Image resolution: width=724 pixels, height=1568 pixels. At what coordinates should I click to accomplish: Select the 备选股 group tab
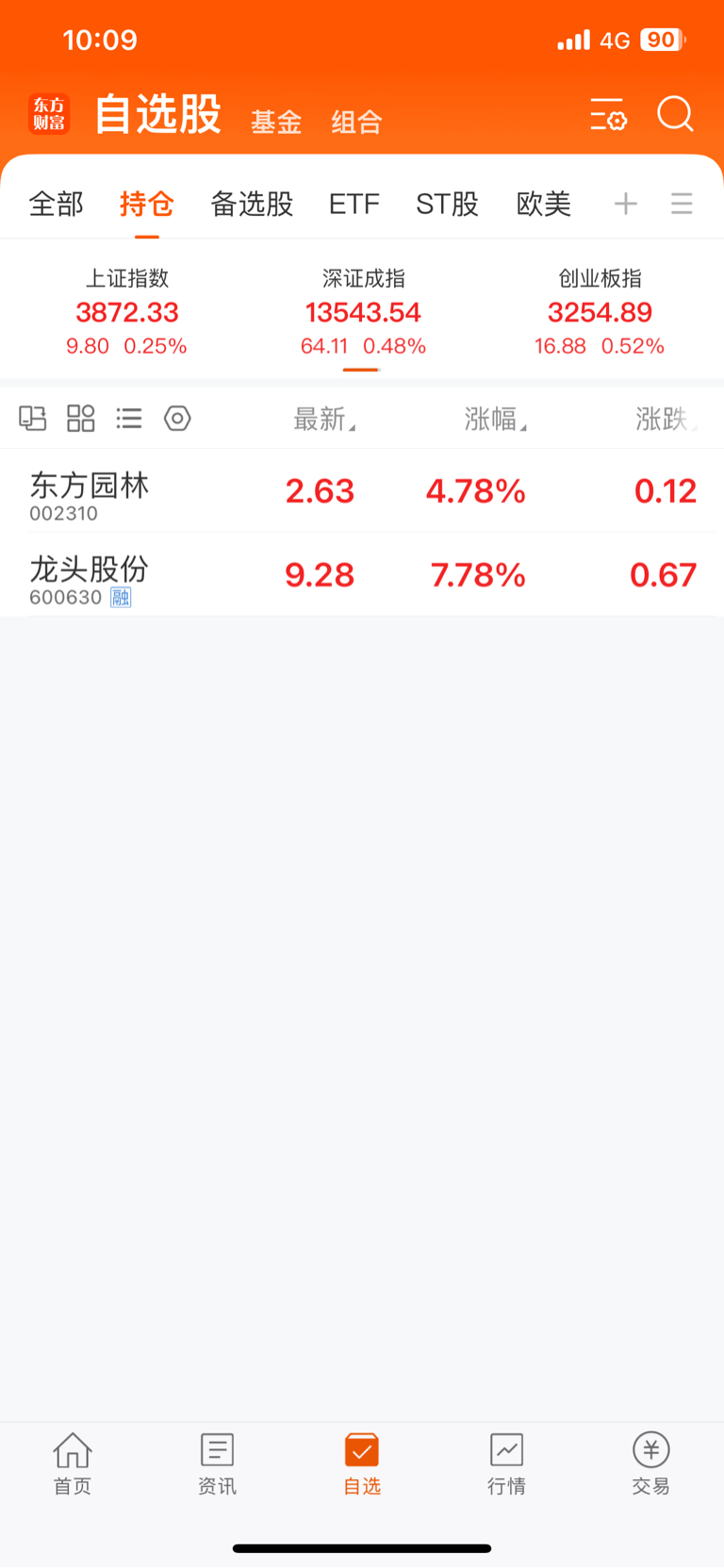click(252, 204)
